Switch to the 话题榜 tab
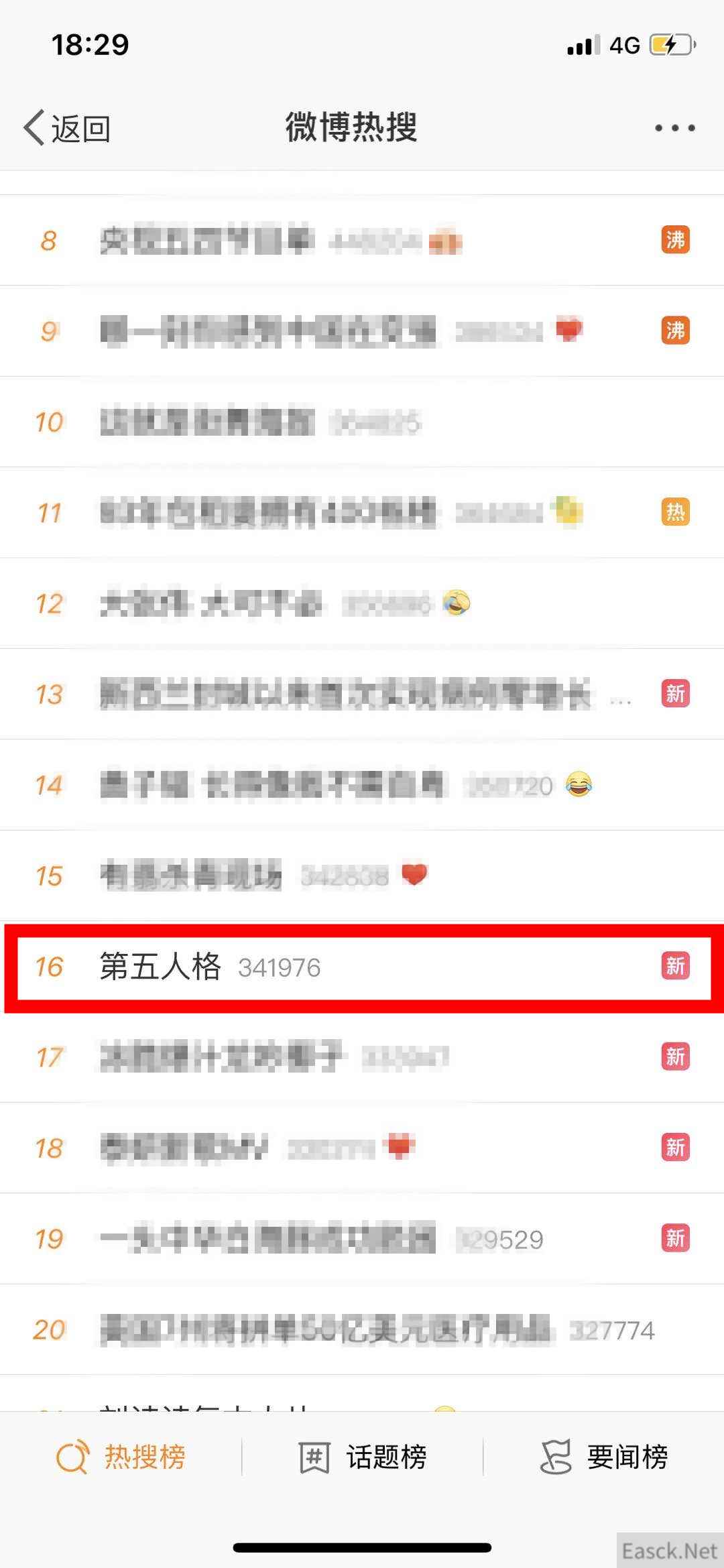Screen dimensions: 724x1568 [362, 1457]
